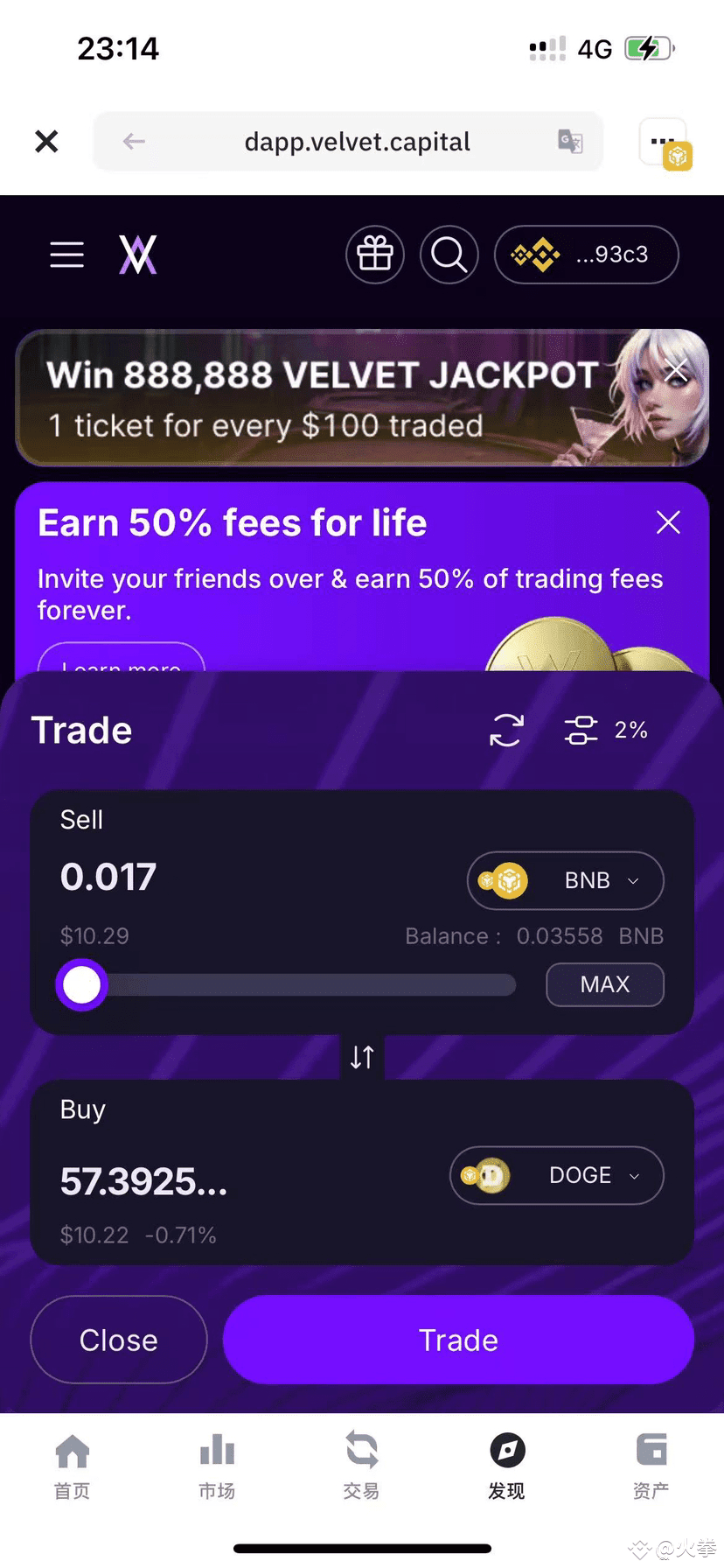Dismiss the Earn 50% fees banner
Viewport: 724px width, 1568px height.
668,522
